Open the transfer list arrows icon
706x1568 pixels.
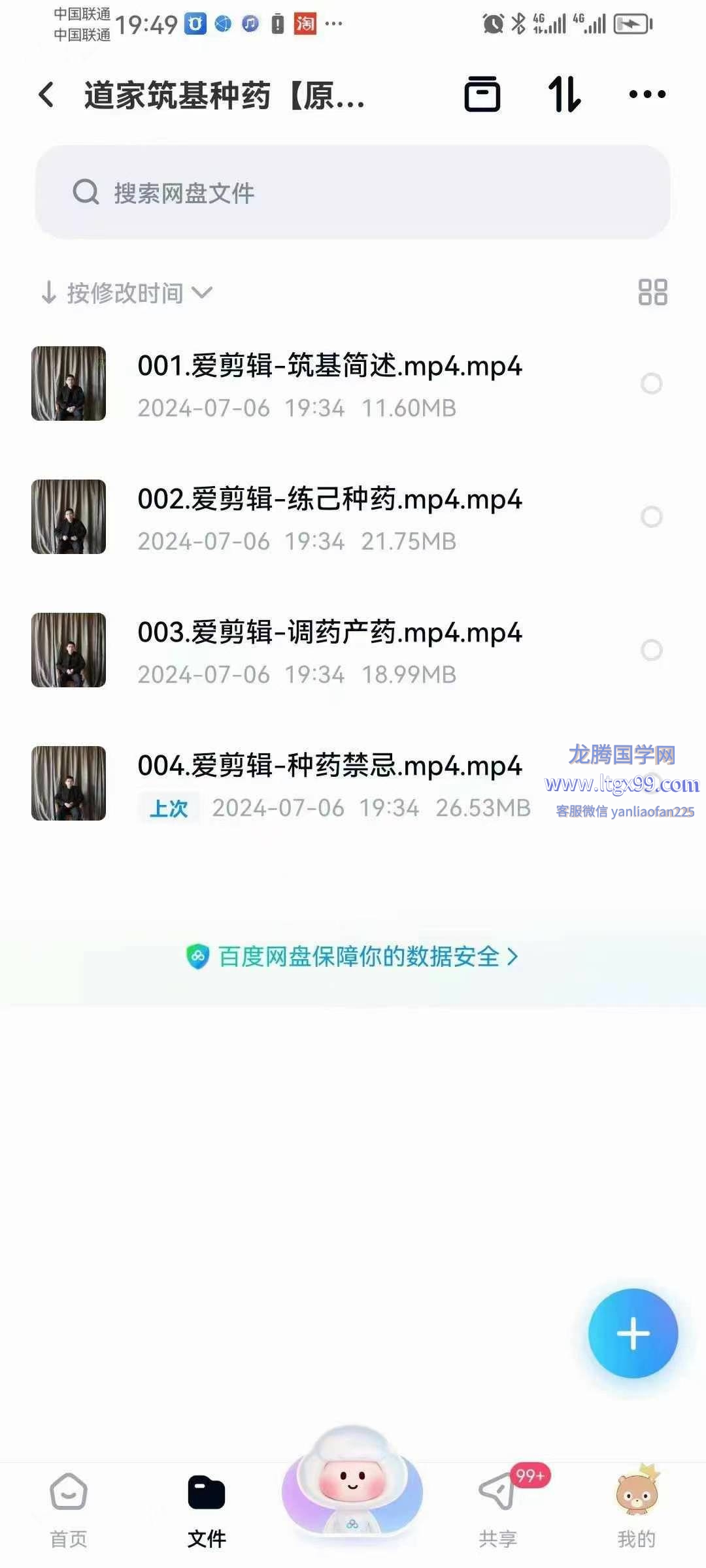click(564, 95)
